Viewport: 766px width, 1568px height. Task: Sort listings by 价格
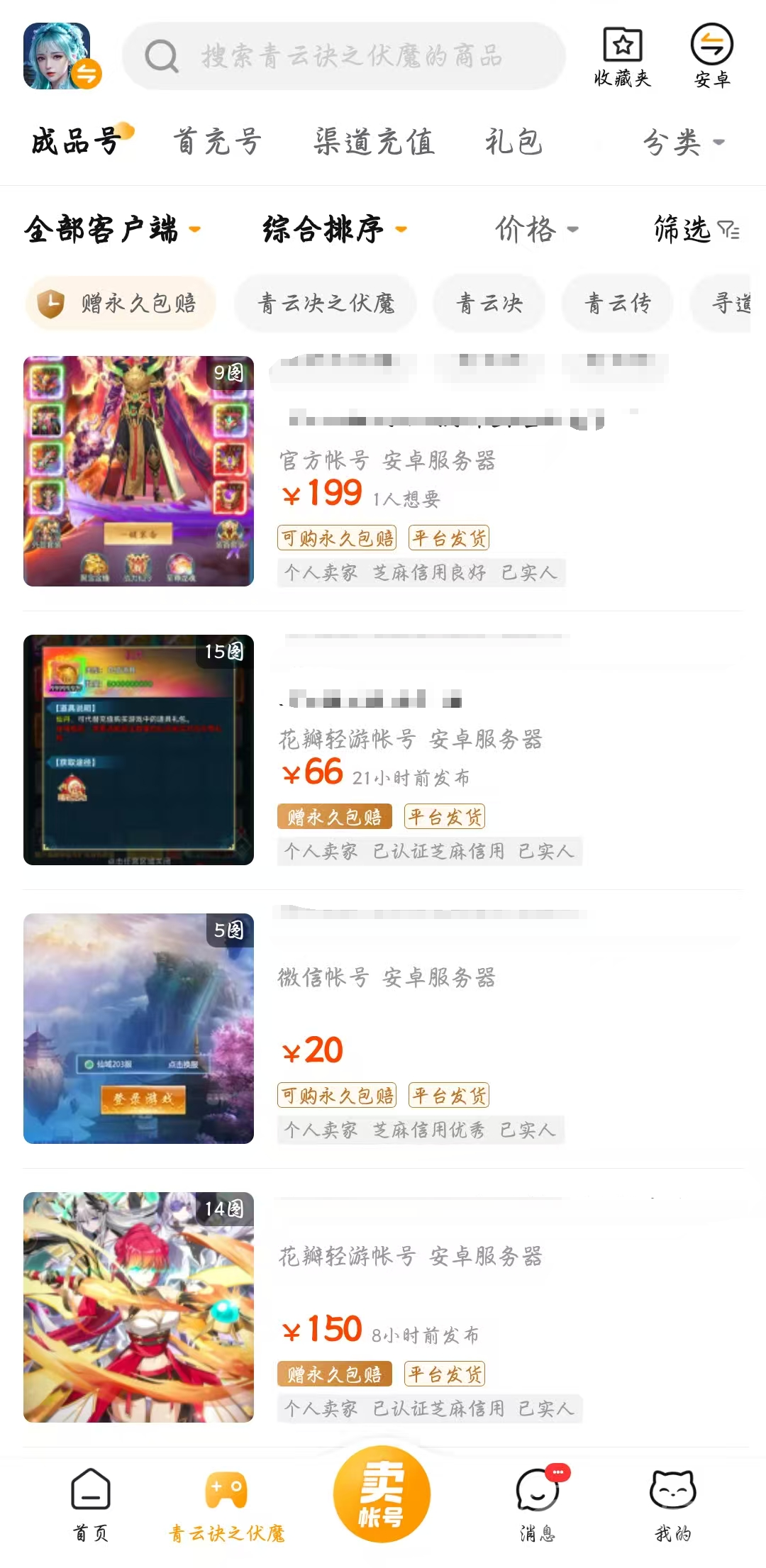pos(536,229)
